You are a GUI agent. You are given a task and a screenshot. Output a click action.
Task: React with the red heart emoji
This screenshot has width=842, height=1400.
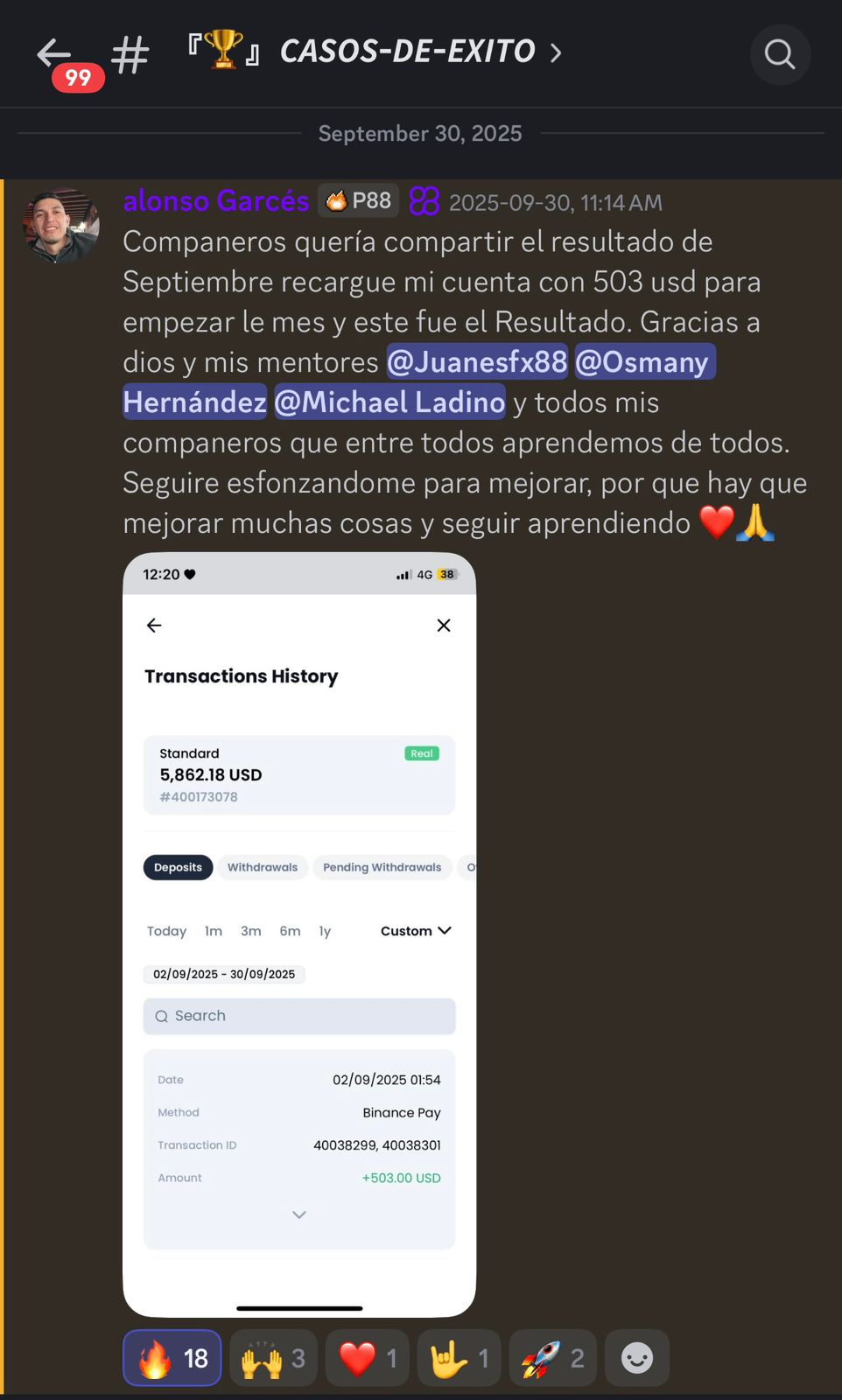pyautogui.click(x=367, y=1358)
